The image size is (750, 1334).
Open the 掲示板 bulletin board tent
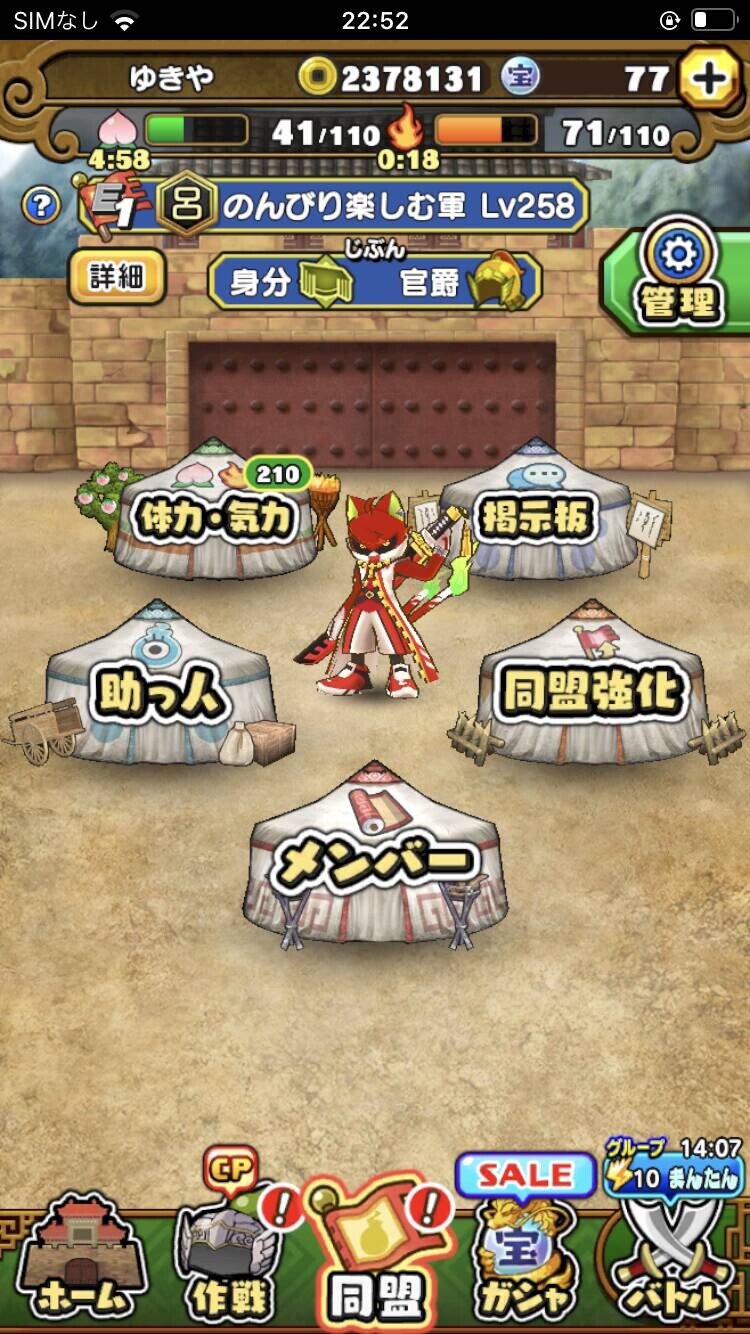[536, 512]
